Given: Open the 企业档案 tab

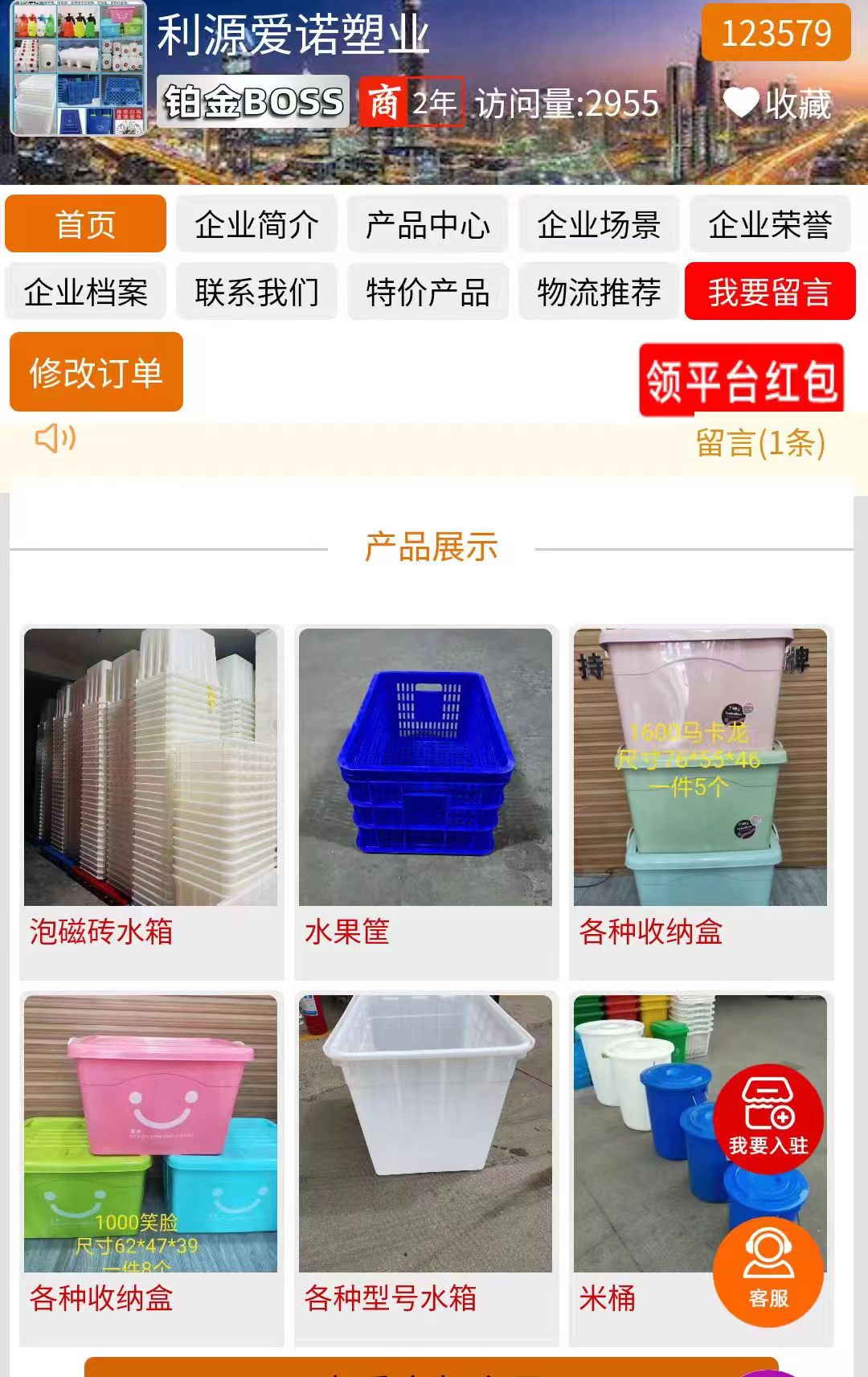Looking at the screenshot, I should [85, 292].
